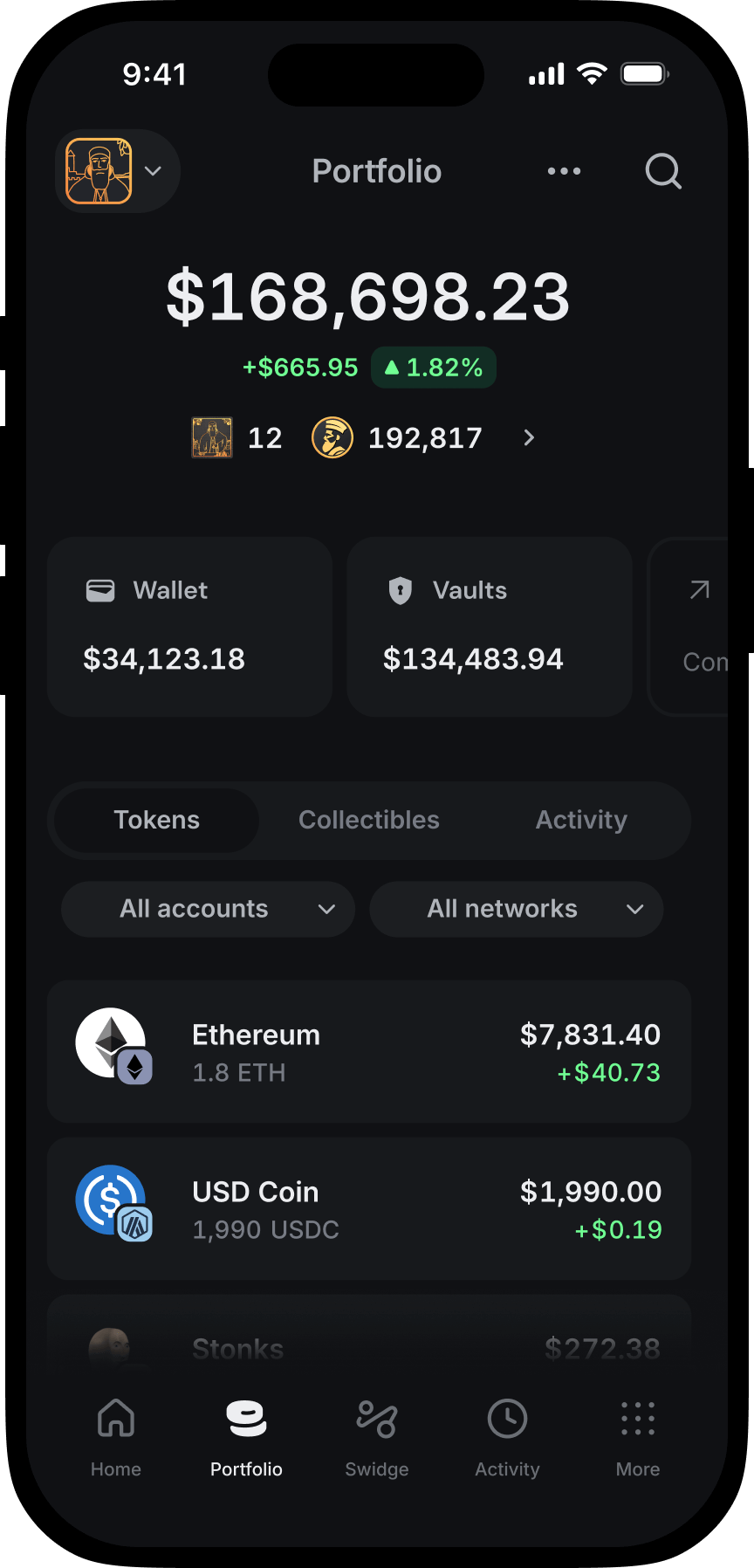754x1568 pixels.
Task: Select the Tokens tab
Action: (157, 820)
